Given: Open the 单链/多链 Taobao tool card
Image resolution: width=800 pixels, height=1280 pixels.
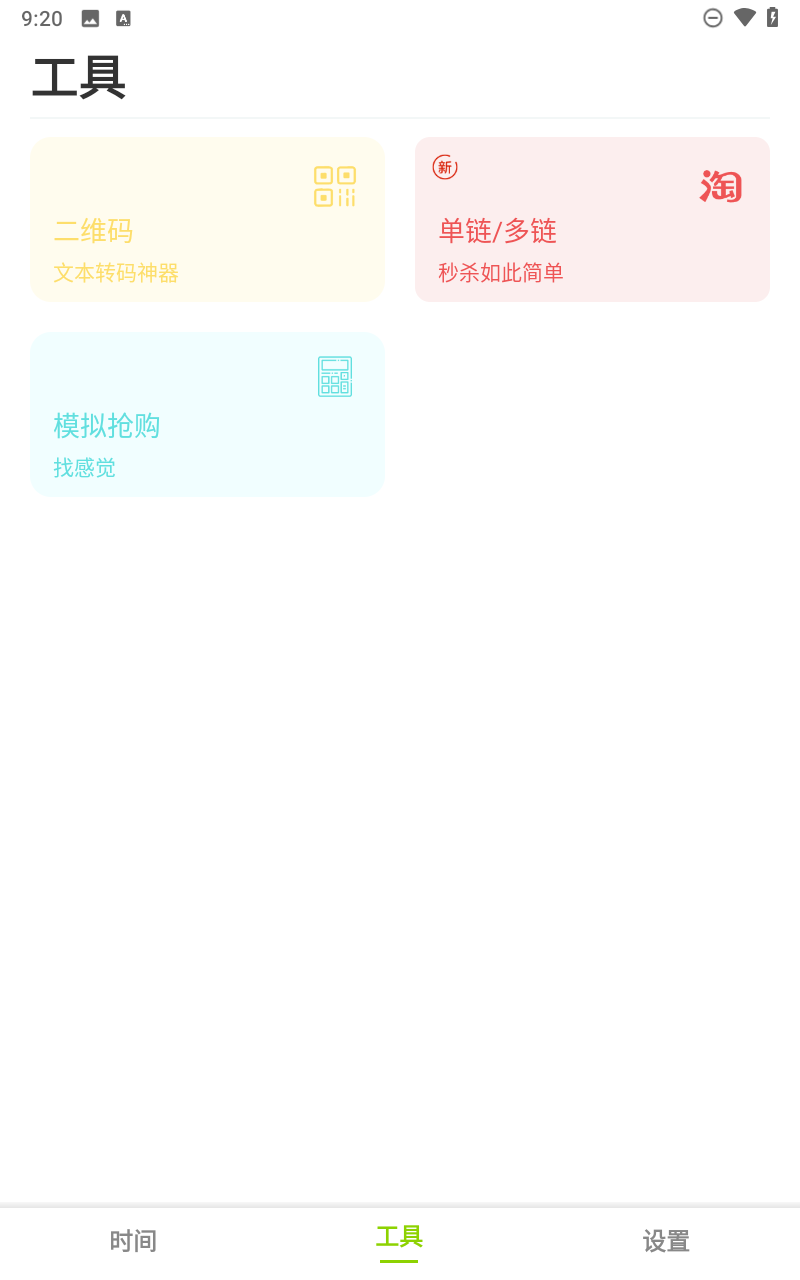Looking at the screenshot, I should tap(592, 220).
